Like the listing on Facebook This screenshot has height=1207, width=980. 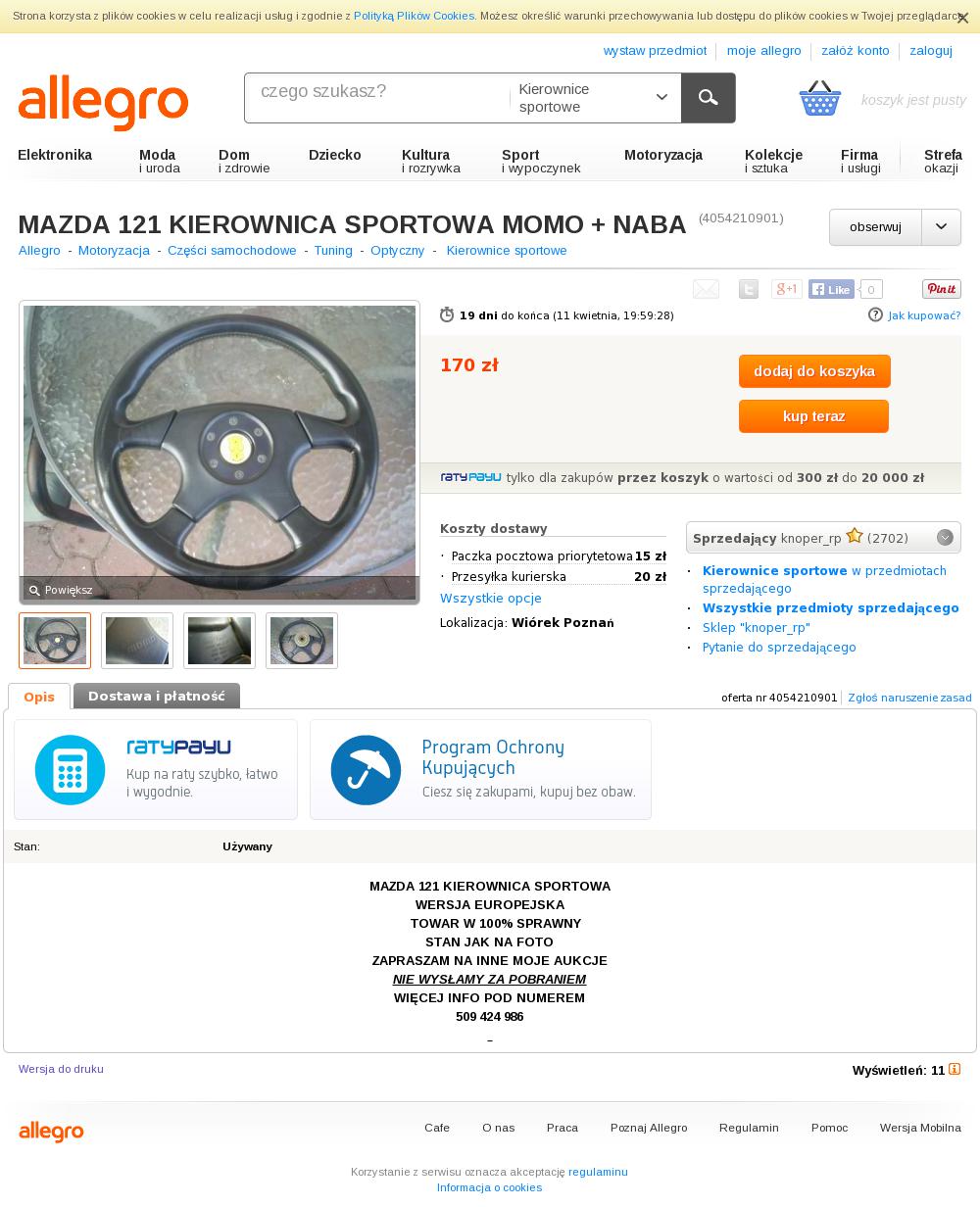coord(831,290)
